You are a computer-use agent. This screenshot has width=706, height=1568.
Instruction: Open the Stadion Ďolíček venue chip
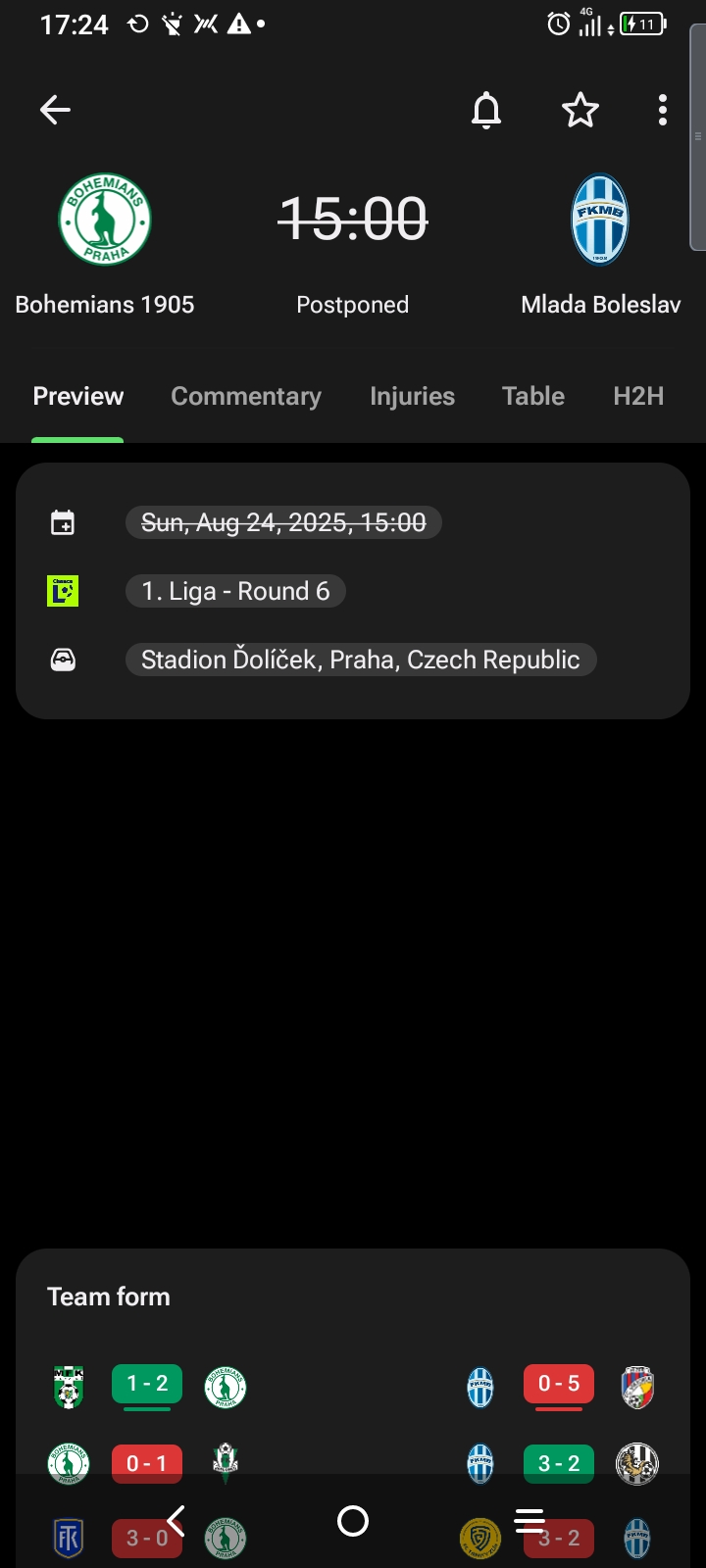click(360, 660)
